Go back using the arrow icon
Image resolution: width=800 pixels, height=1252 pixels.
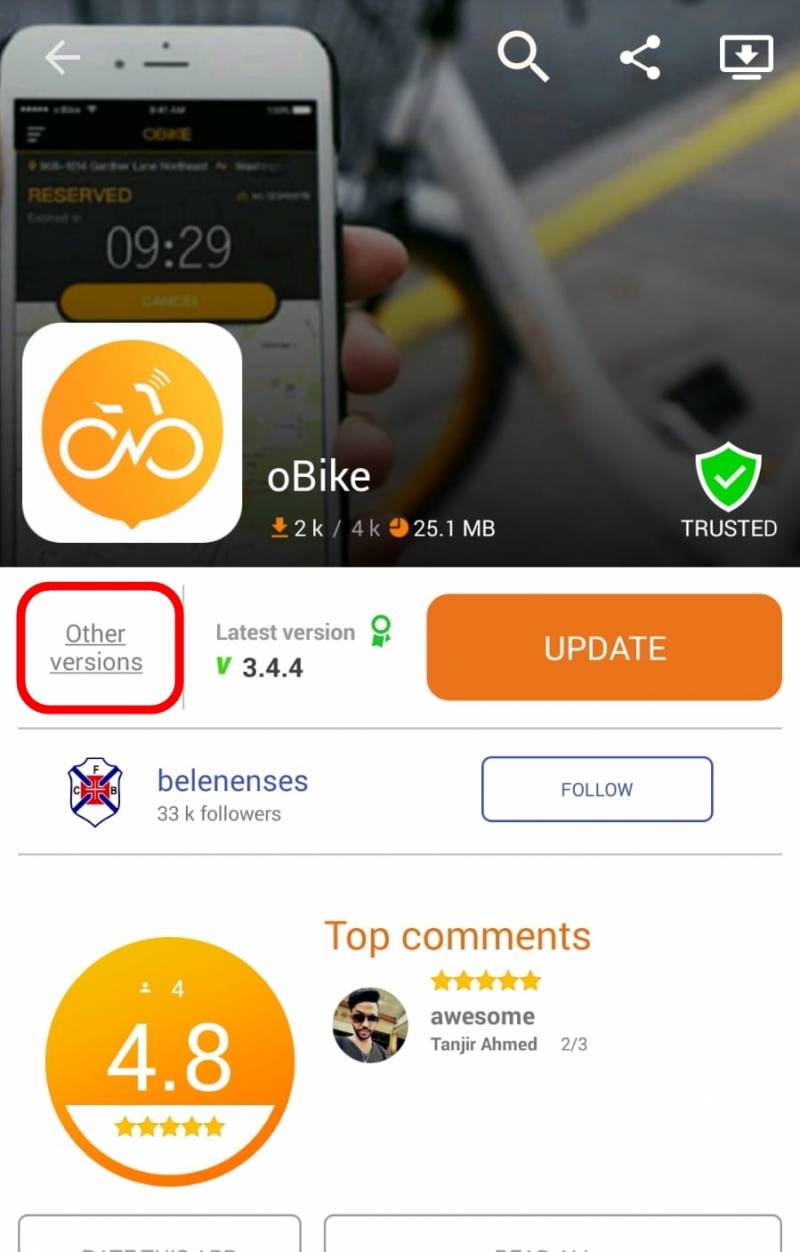tap(62, 58)
